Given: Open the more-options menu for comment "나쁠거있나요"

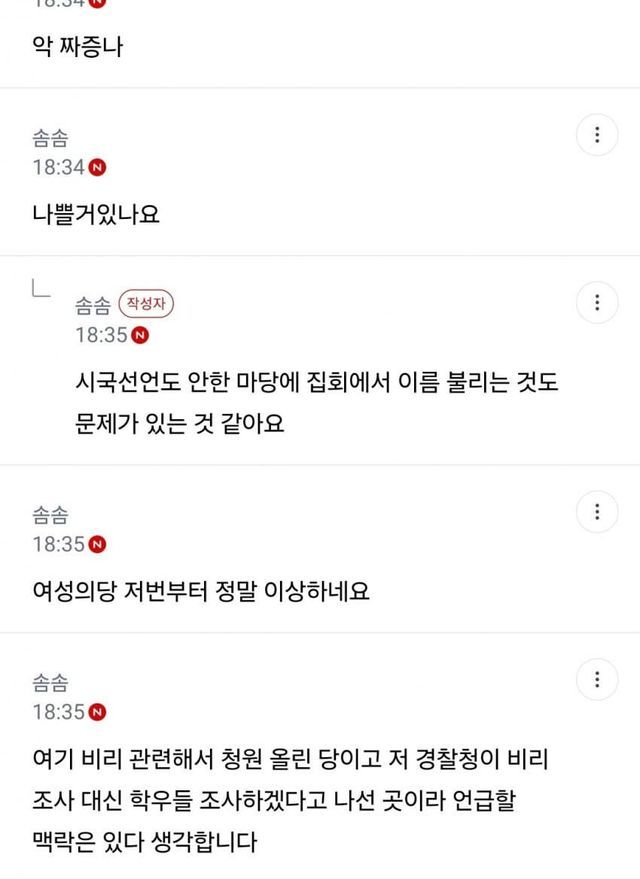Looking at the screenshot, I should coord(597,135).
